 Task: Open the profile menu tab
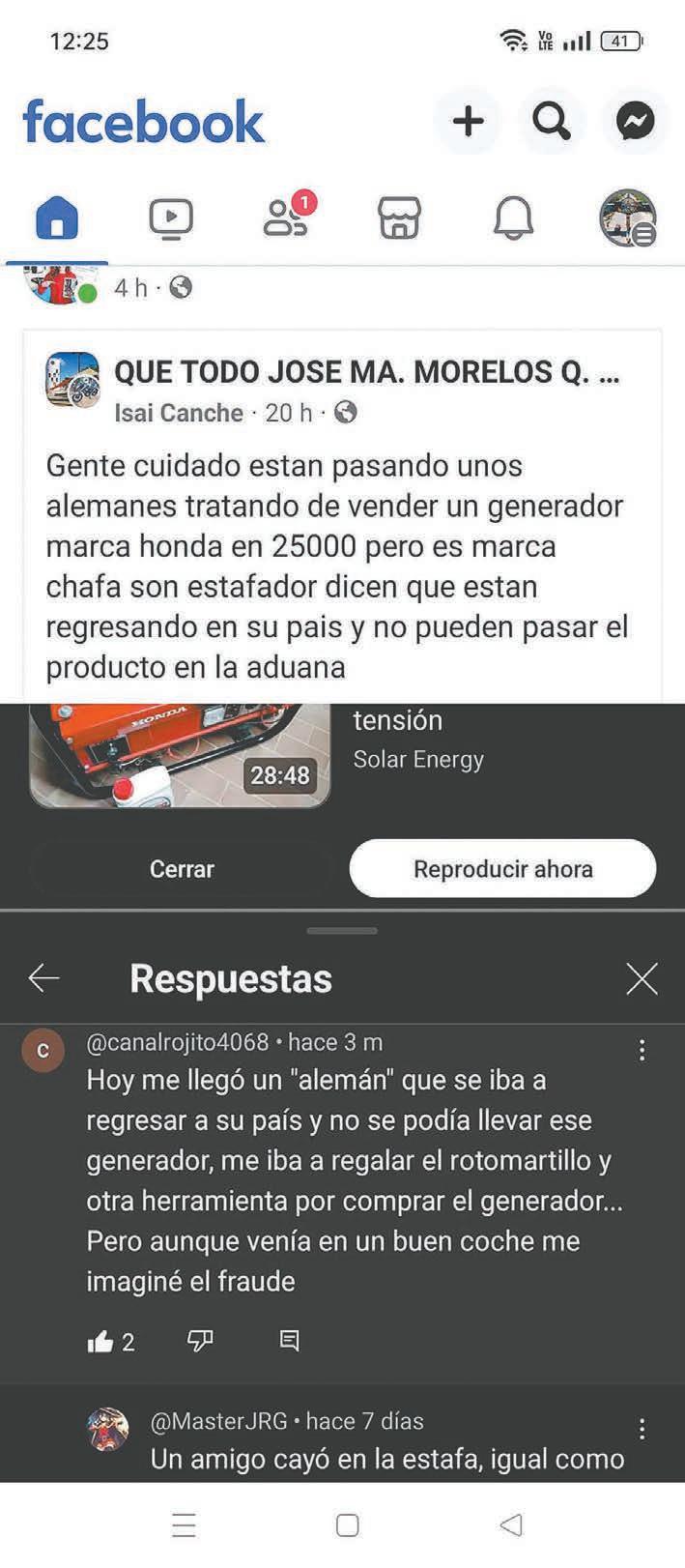pyautogui.click(x=628, y=218)
